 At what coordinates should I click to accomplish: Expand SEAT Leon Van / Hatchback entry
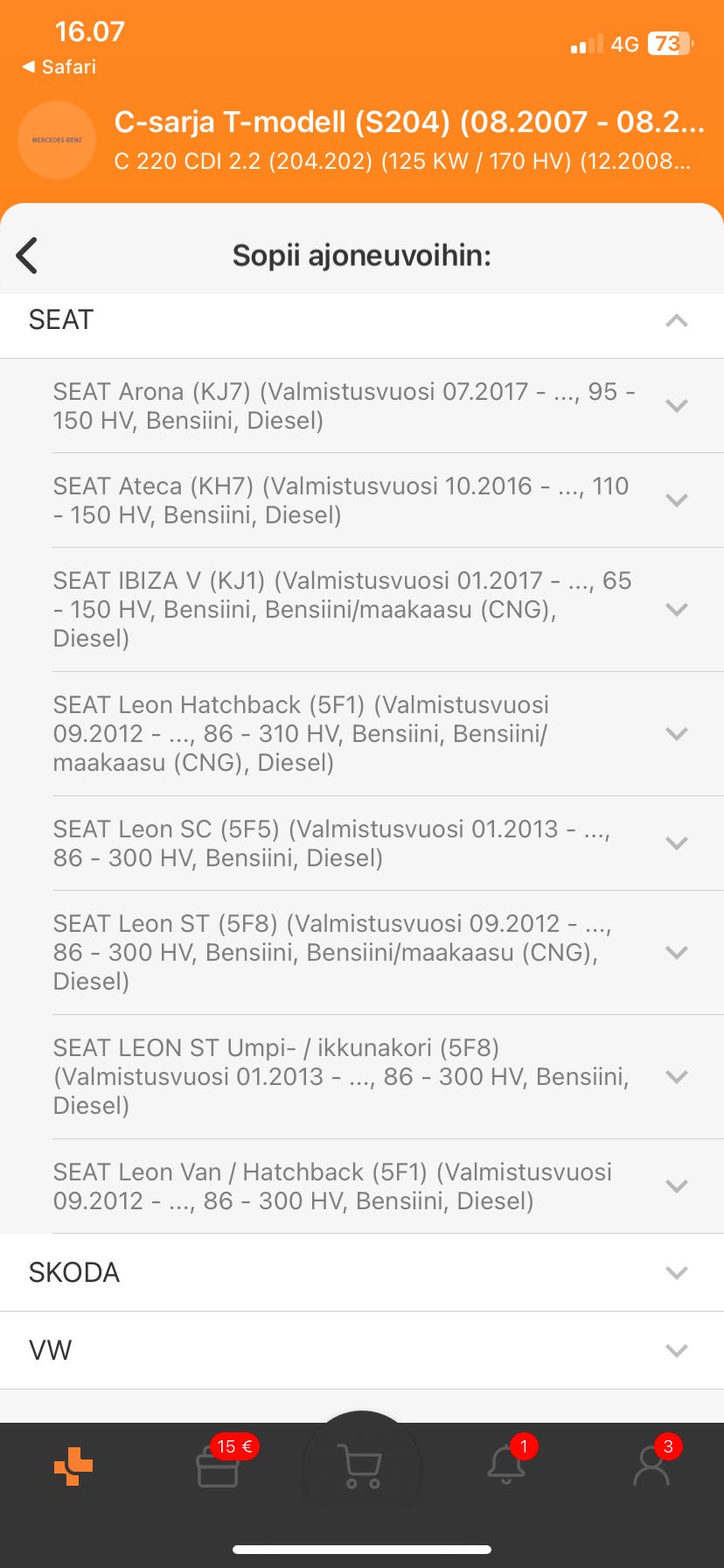(676, 1186)
